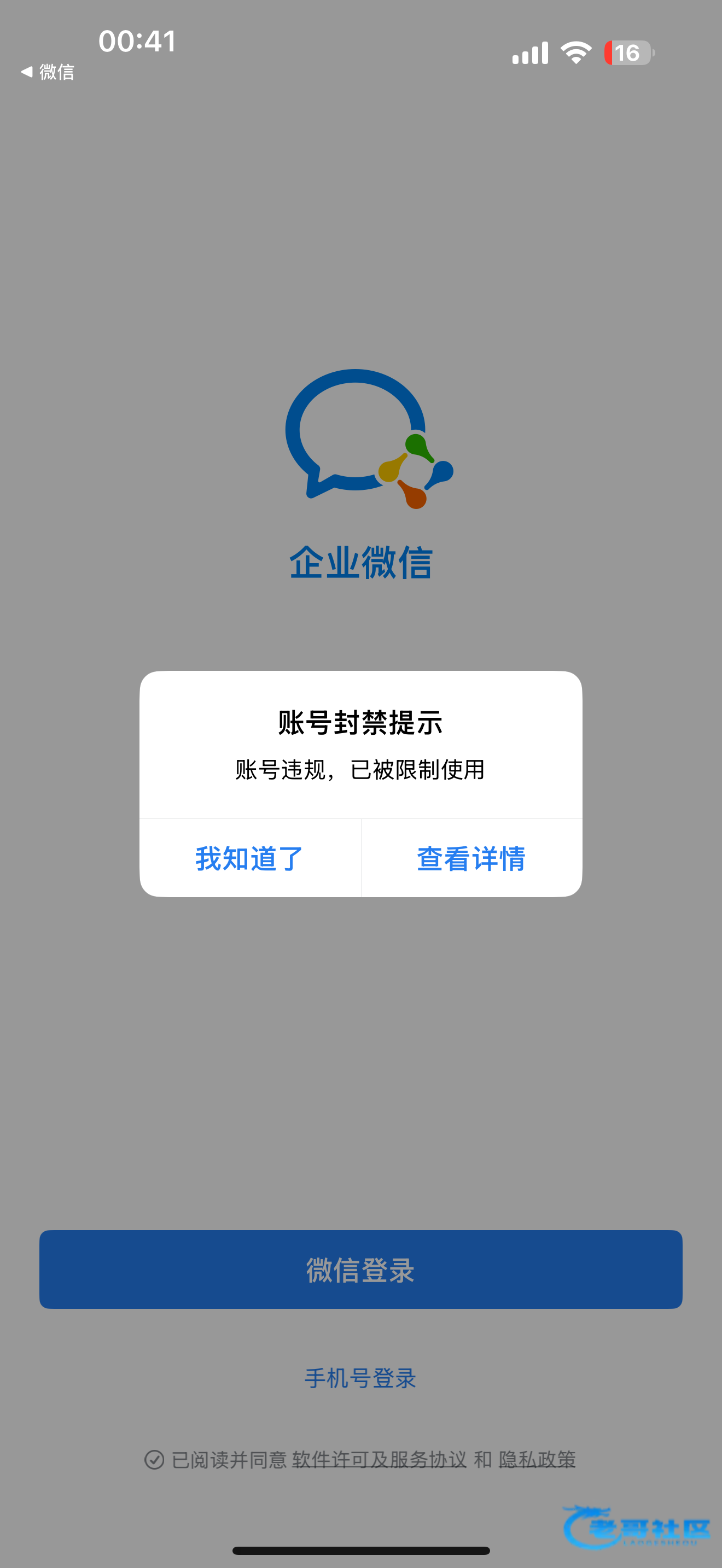The image size is (722, 1568).
Task: Dismiss dialog with 我知道了
Action: tap(249, 858)
